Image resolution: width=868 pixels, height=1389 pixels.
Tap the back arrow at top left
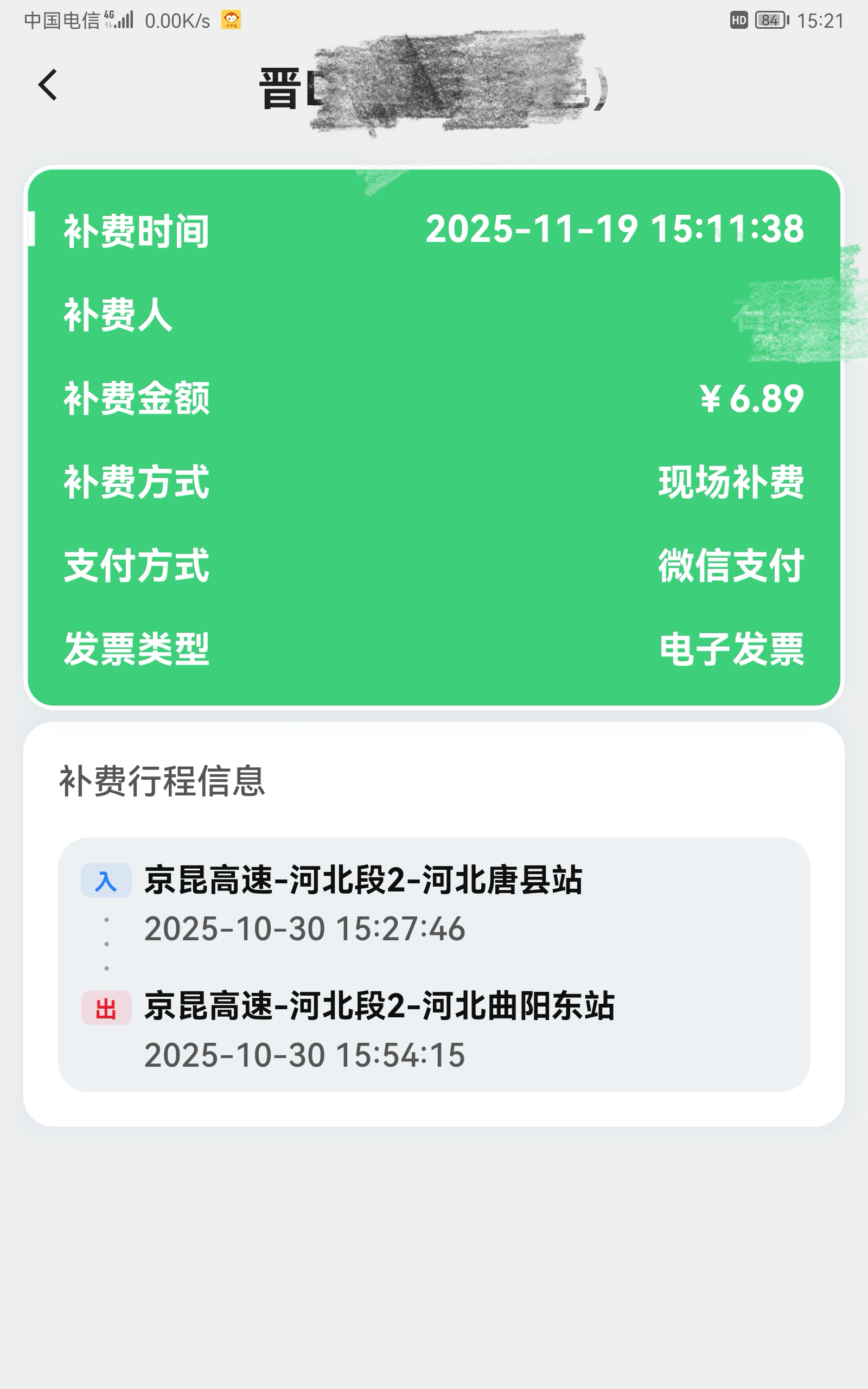[48, 85]
